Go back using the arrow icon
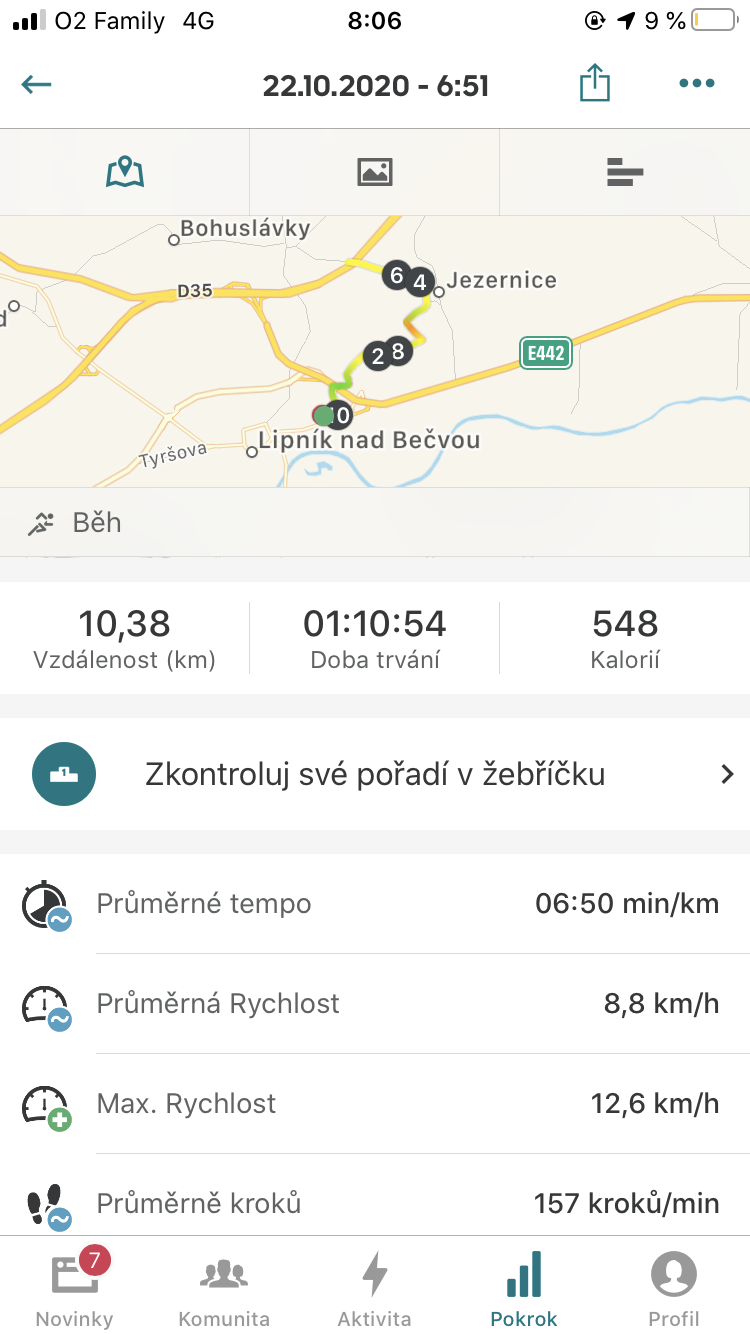 pyautogui.click(x=36, y=84)
